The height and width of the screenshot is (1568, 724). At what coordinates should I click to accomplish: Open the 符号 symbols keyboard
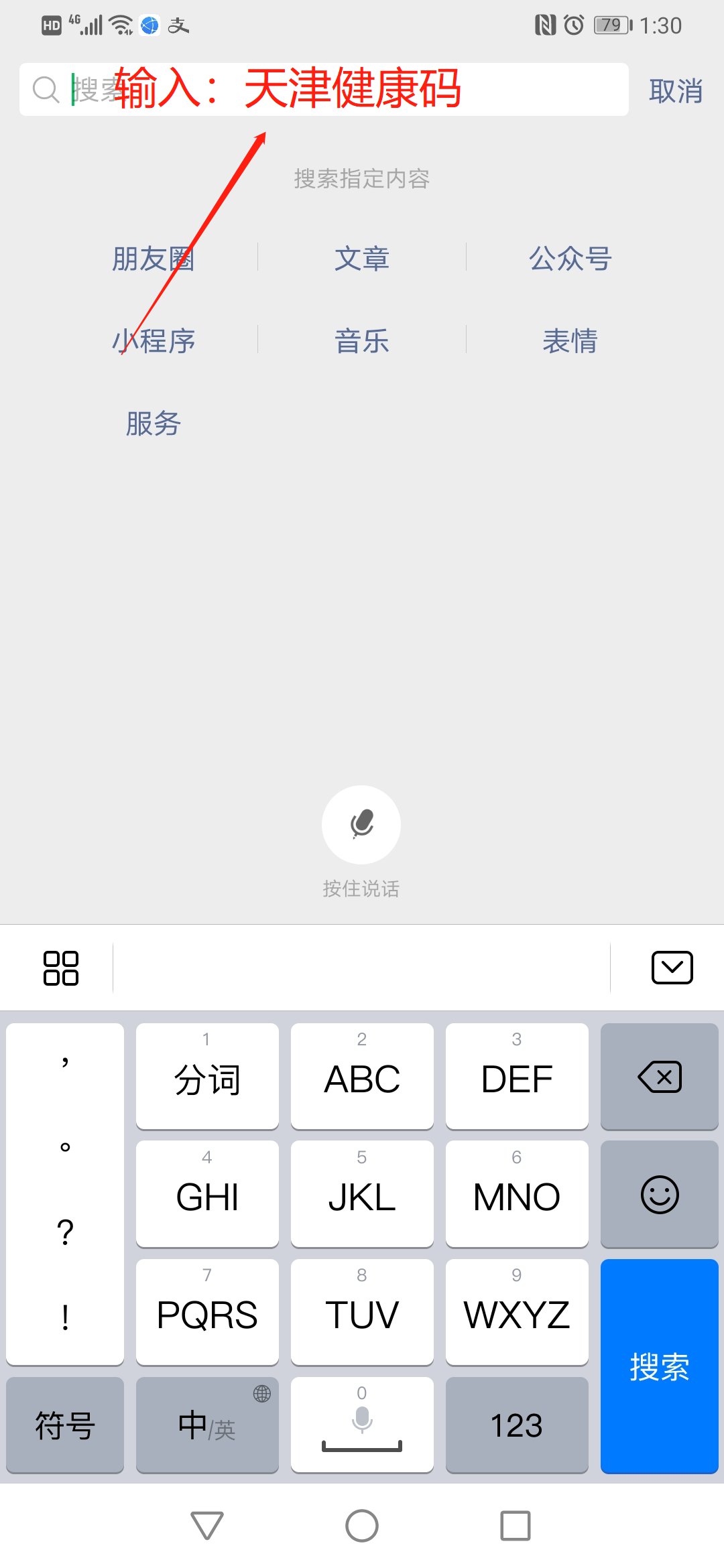click(65, 1425)
